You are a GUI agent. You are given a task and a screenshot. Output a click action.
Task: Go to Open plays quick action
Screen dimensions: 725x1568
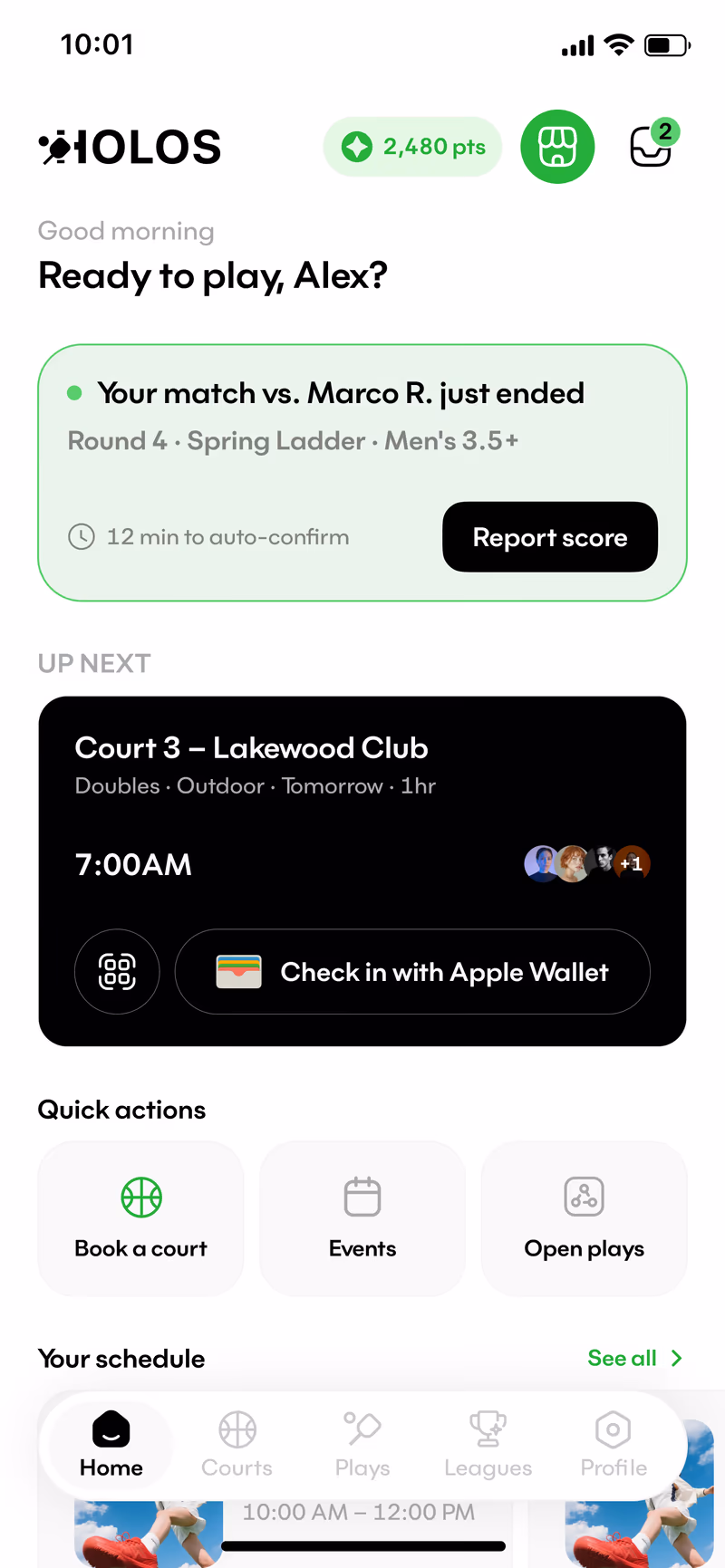(585, 1218)
